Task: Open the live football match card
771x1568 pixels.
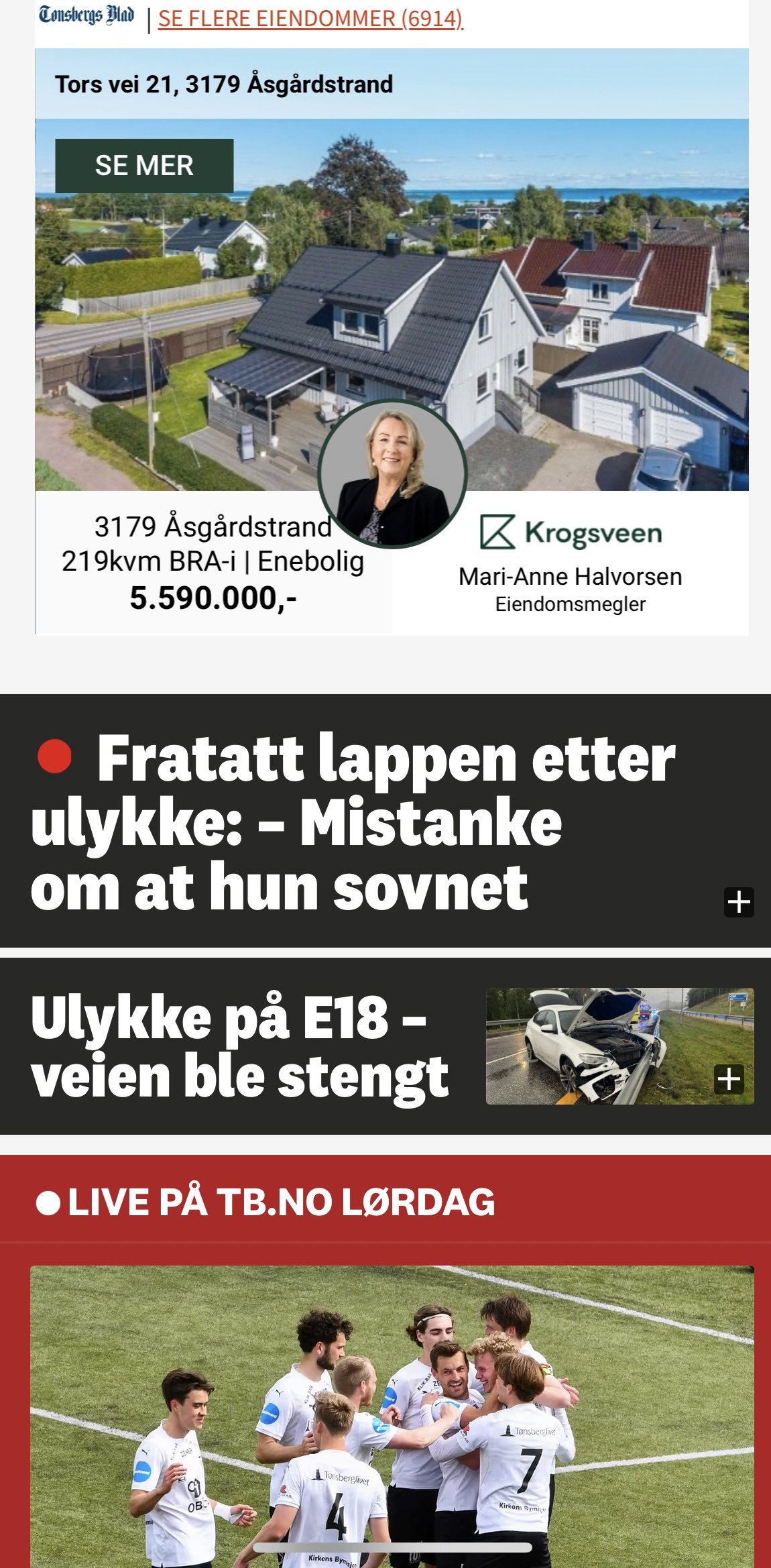Action: [392, 1416]
